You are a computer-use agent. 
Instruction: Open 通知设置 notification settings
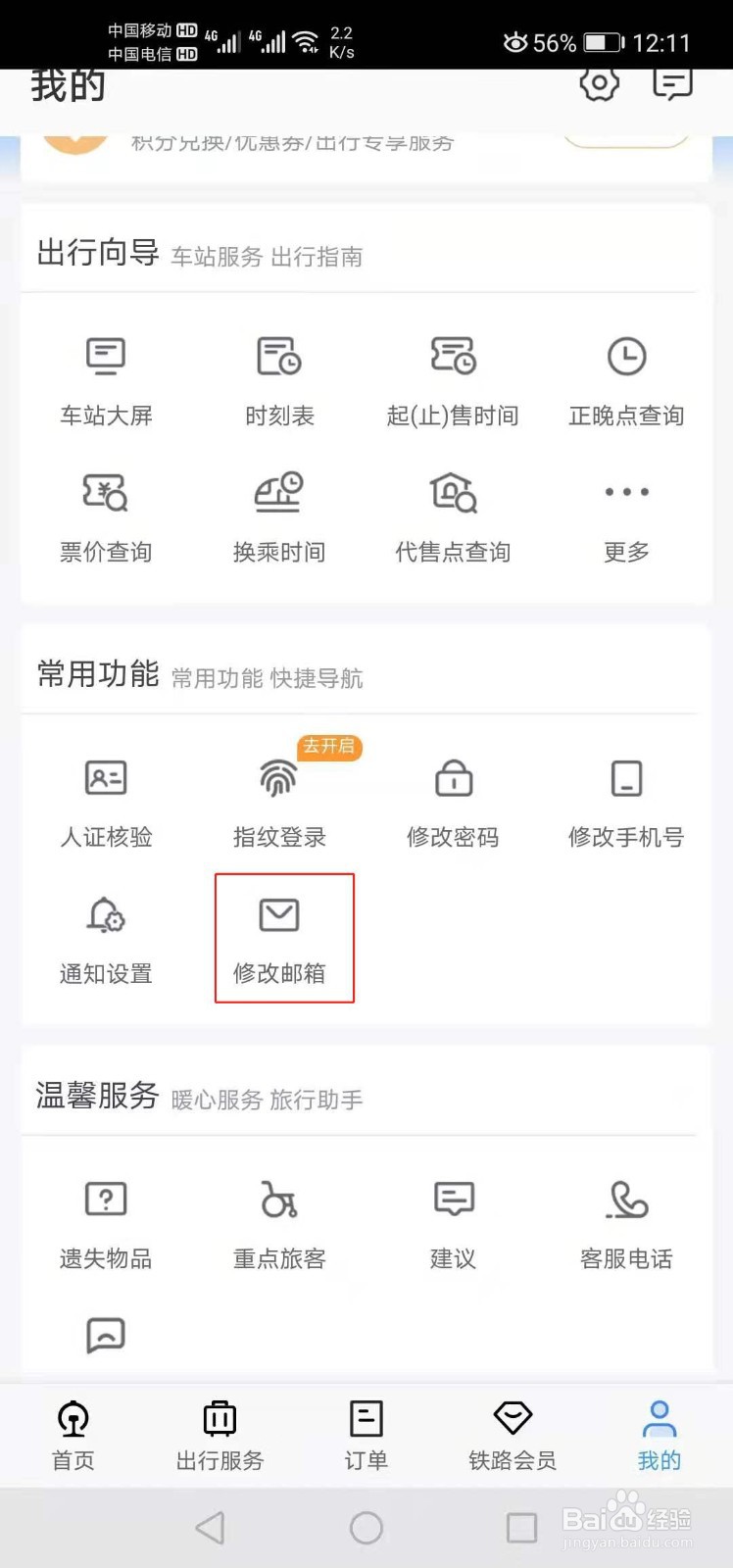tap(106, 936)
